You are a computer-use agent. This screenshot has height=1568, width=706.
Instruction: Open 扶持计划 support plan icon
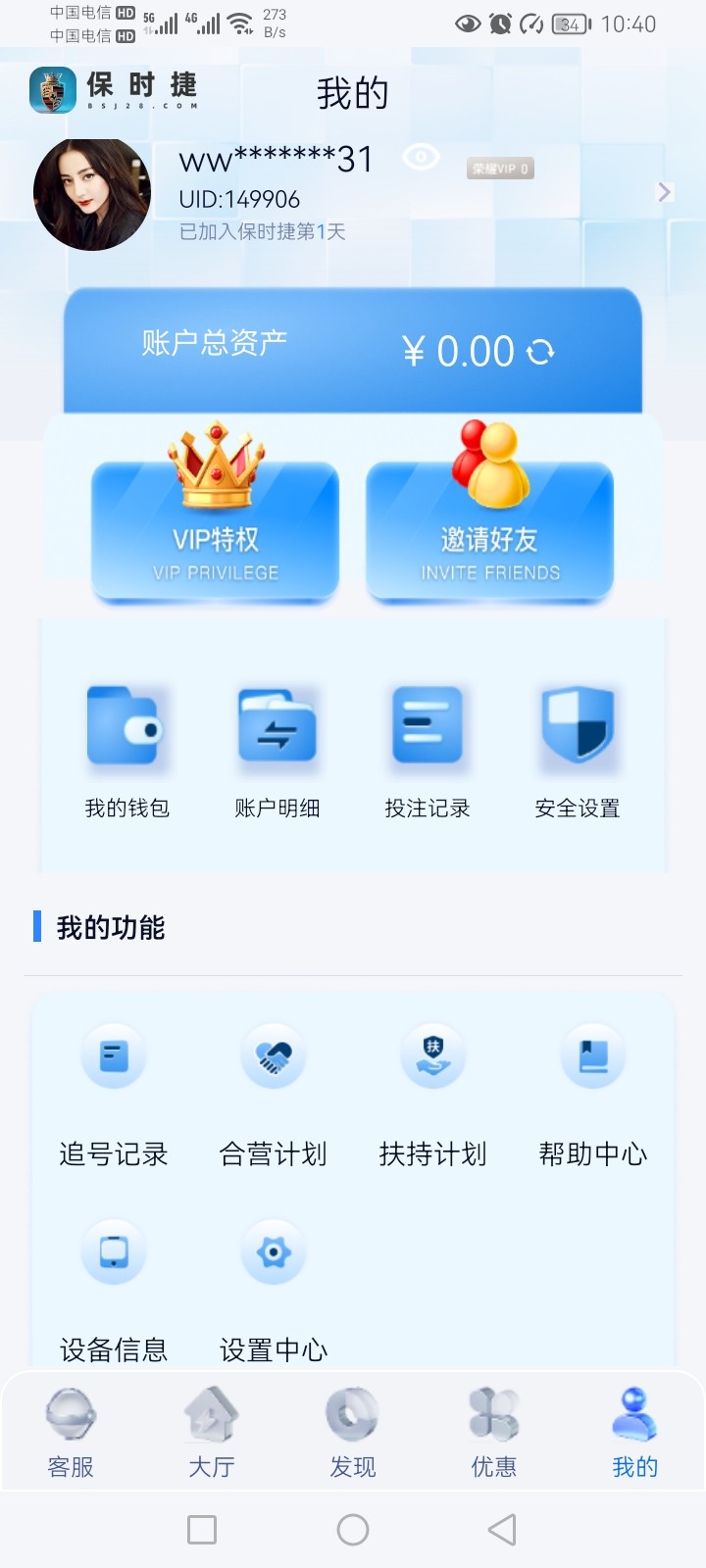432,1054
